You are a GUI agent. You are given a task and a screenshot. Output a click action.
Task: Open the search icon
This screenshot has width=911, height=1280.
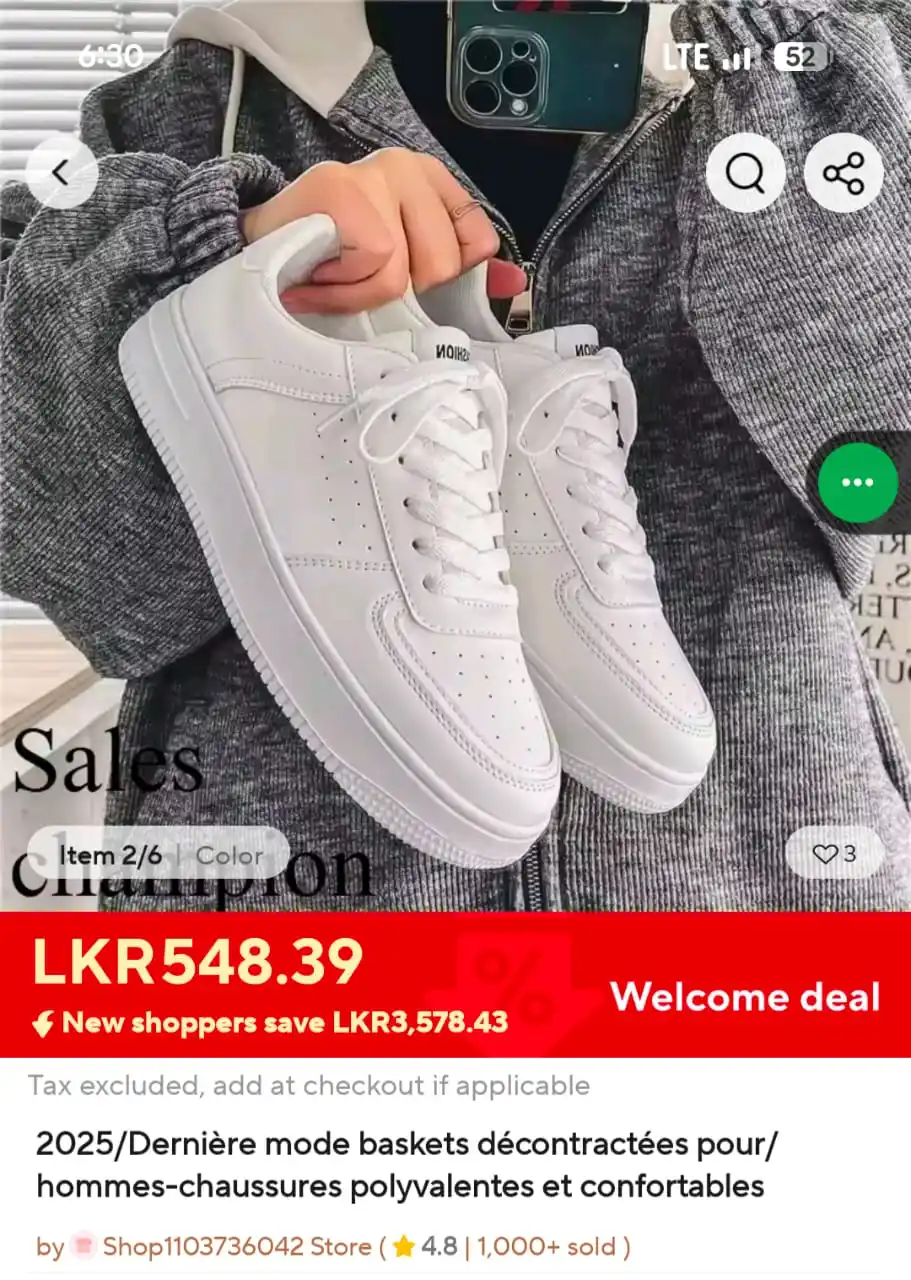pos(746,172)
